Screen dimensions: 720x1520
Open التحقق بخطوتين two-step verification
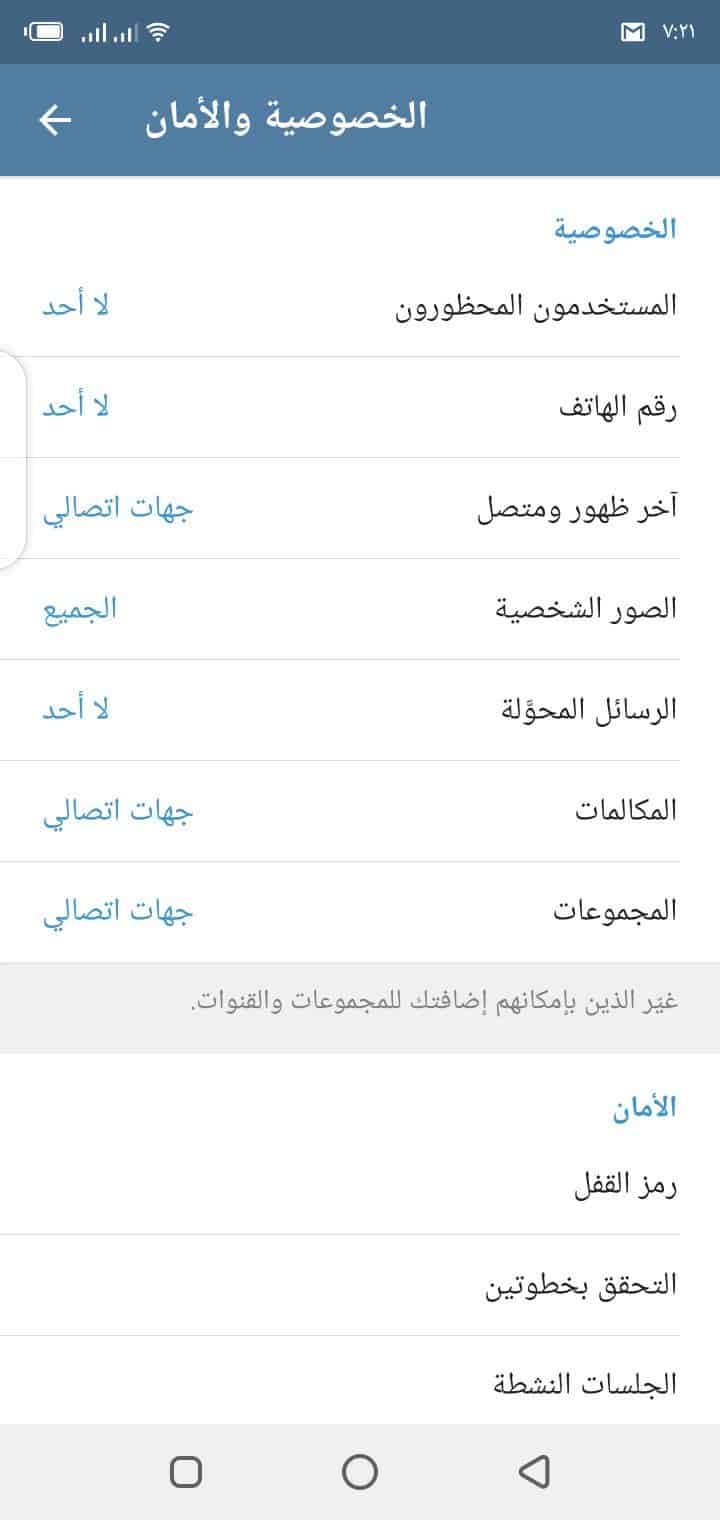point(360,1286)
